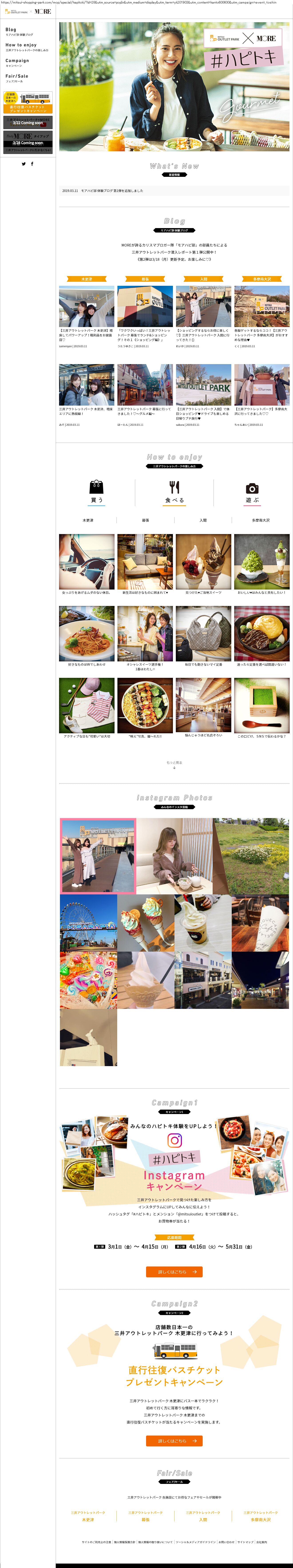Screen dimensions: 293x1568
Task: Open the Twitter icon in the sidebar
Action: pos(24,164)
